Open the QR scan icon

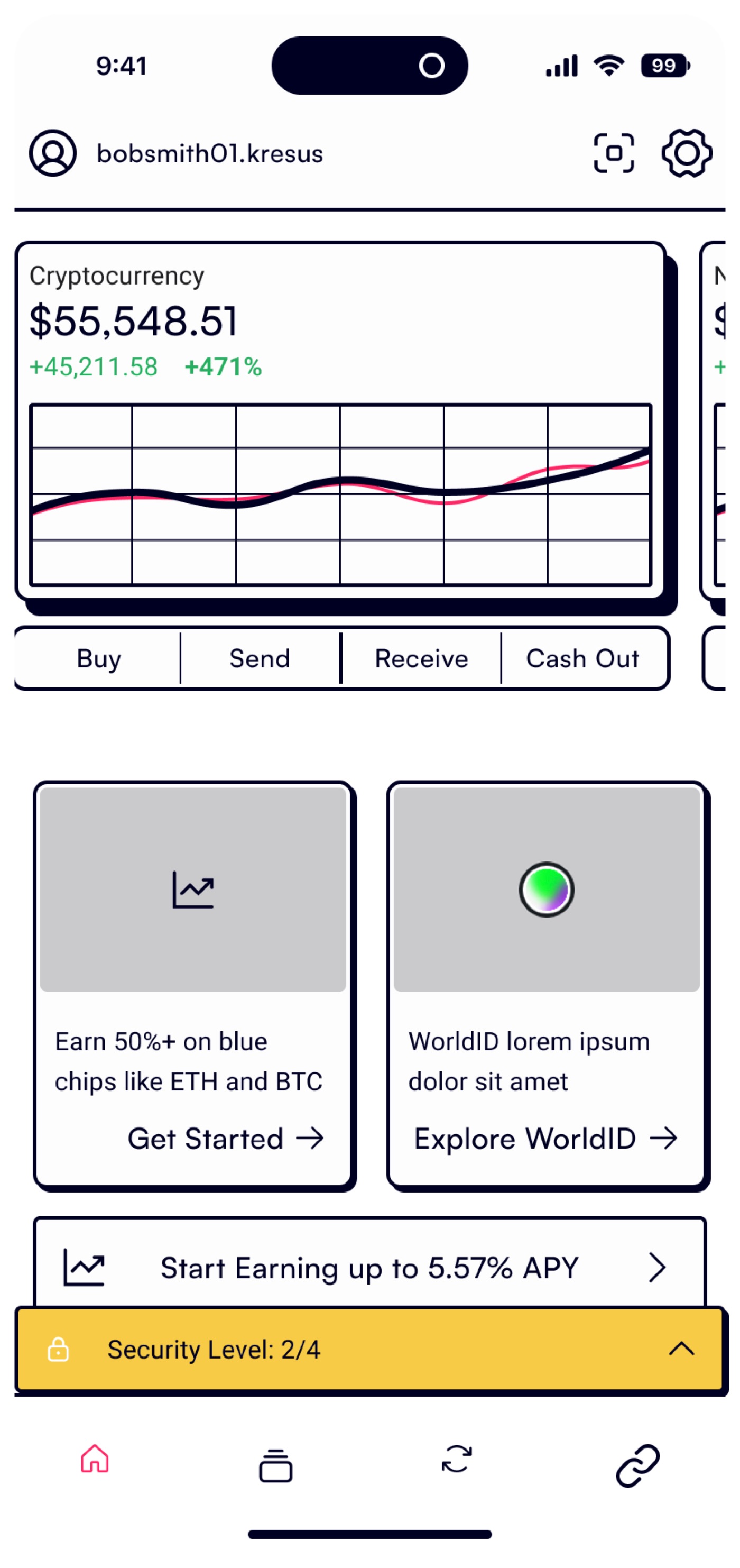[614, 153]
